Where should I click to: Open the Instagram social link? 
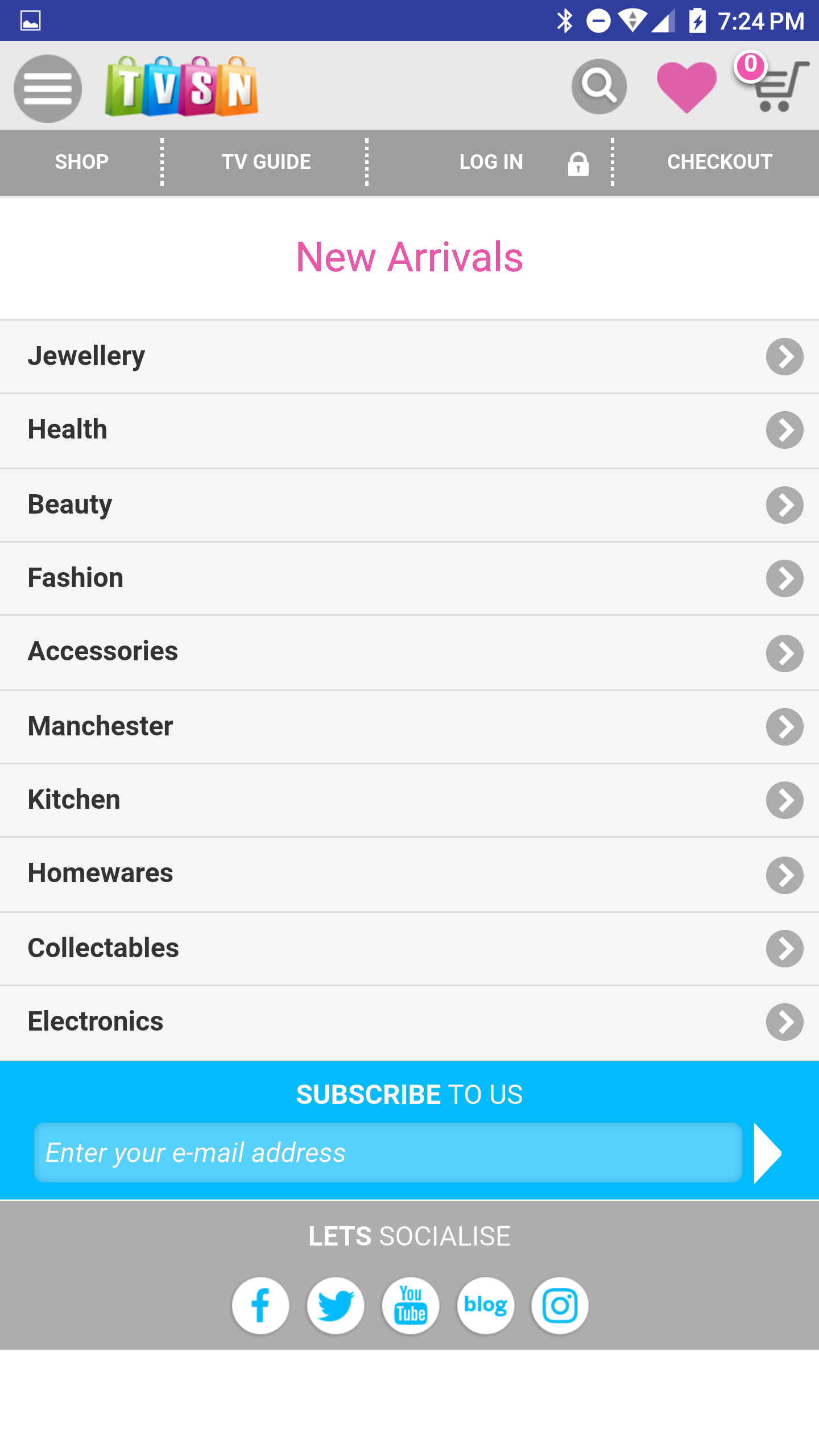[x=560, y=1305]
